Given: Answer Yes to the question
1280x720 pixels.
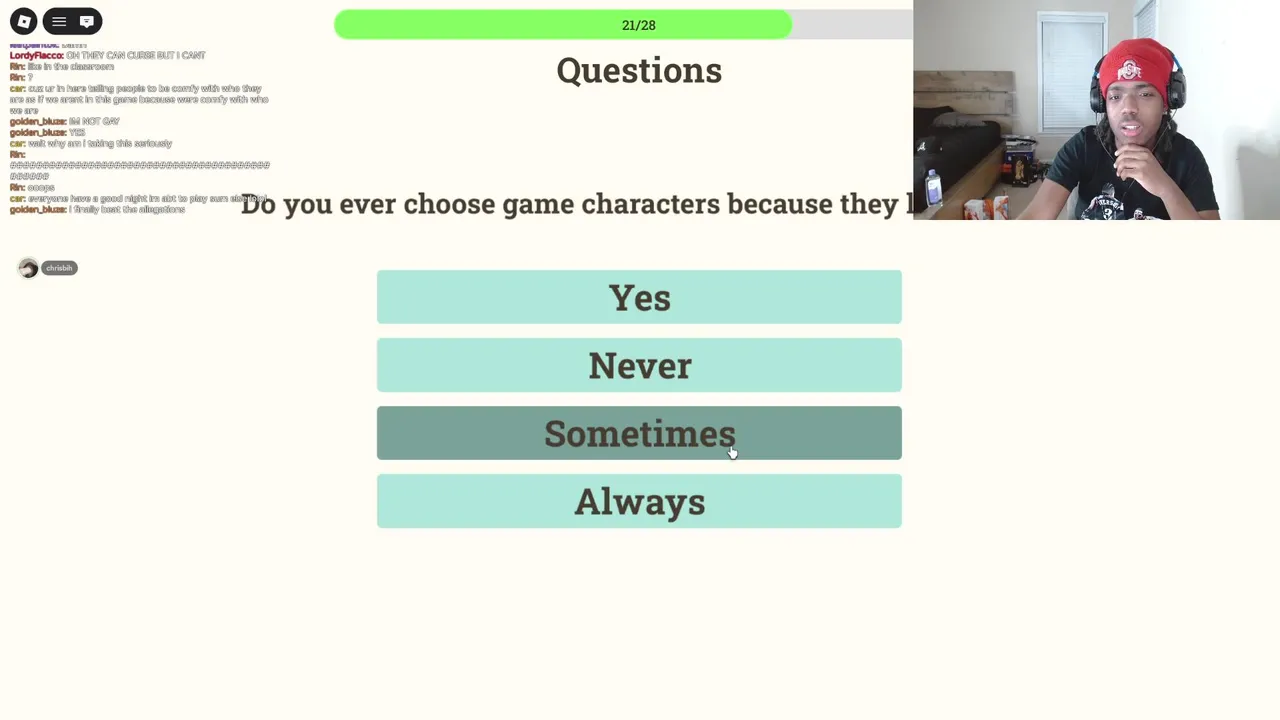Looking at the screenshot, I should point(639,297).
